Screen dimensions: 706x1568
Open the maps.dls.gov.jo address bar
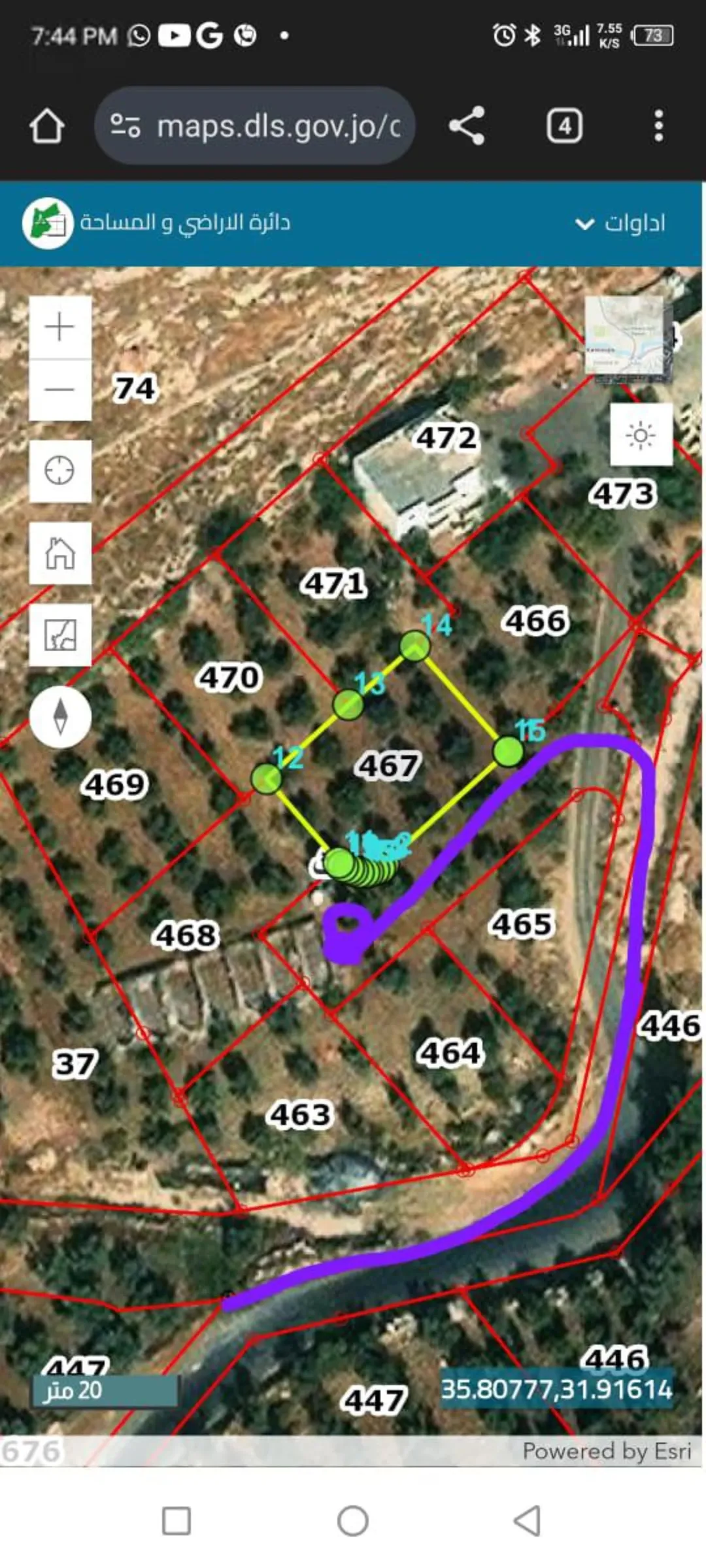254,125
